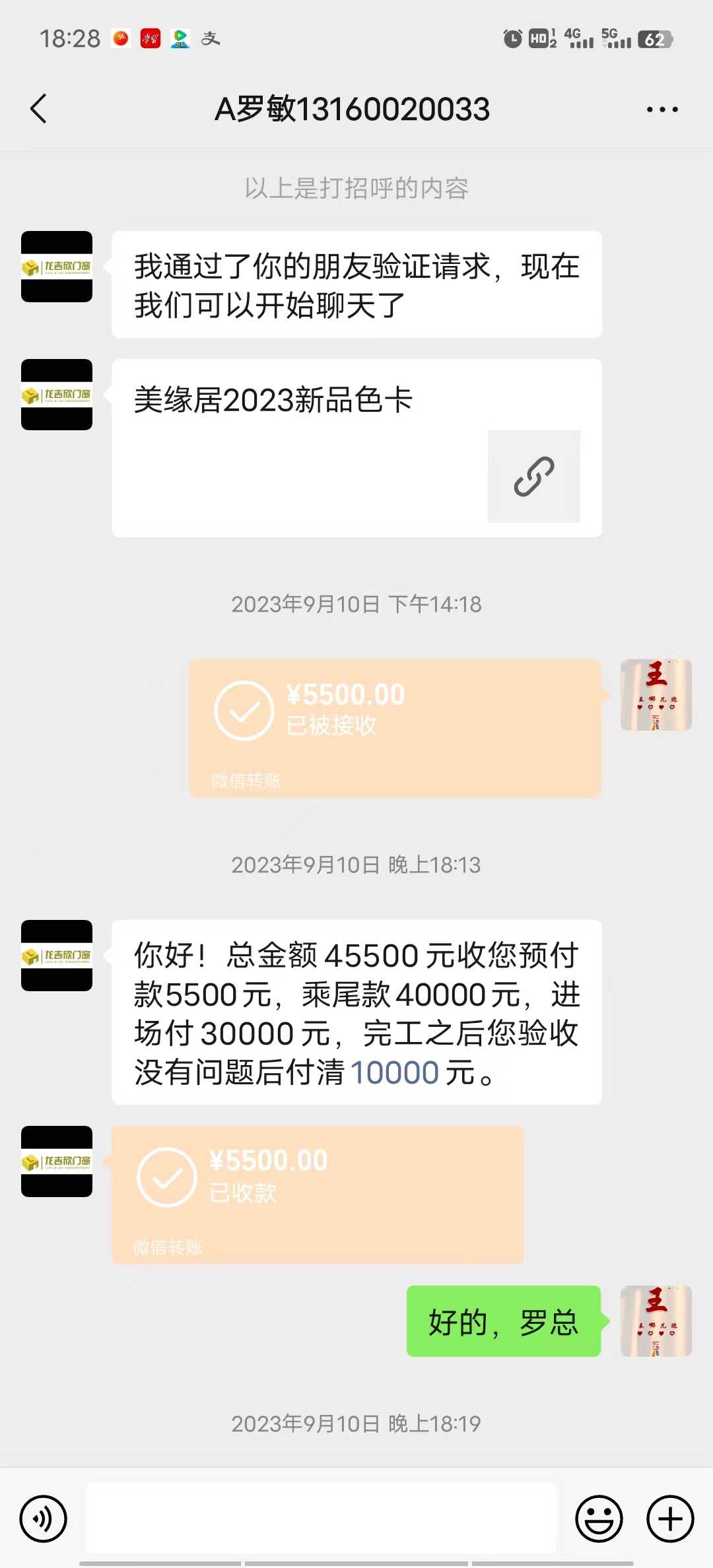Viewport: 713px width, 1568px height.
Task: Focus the message text field
Action: [x=321, y=1519]
